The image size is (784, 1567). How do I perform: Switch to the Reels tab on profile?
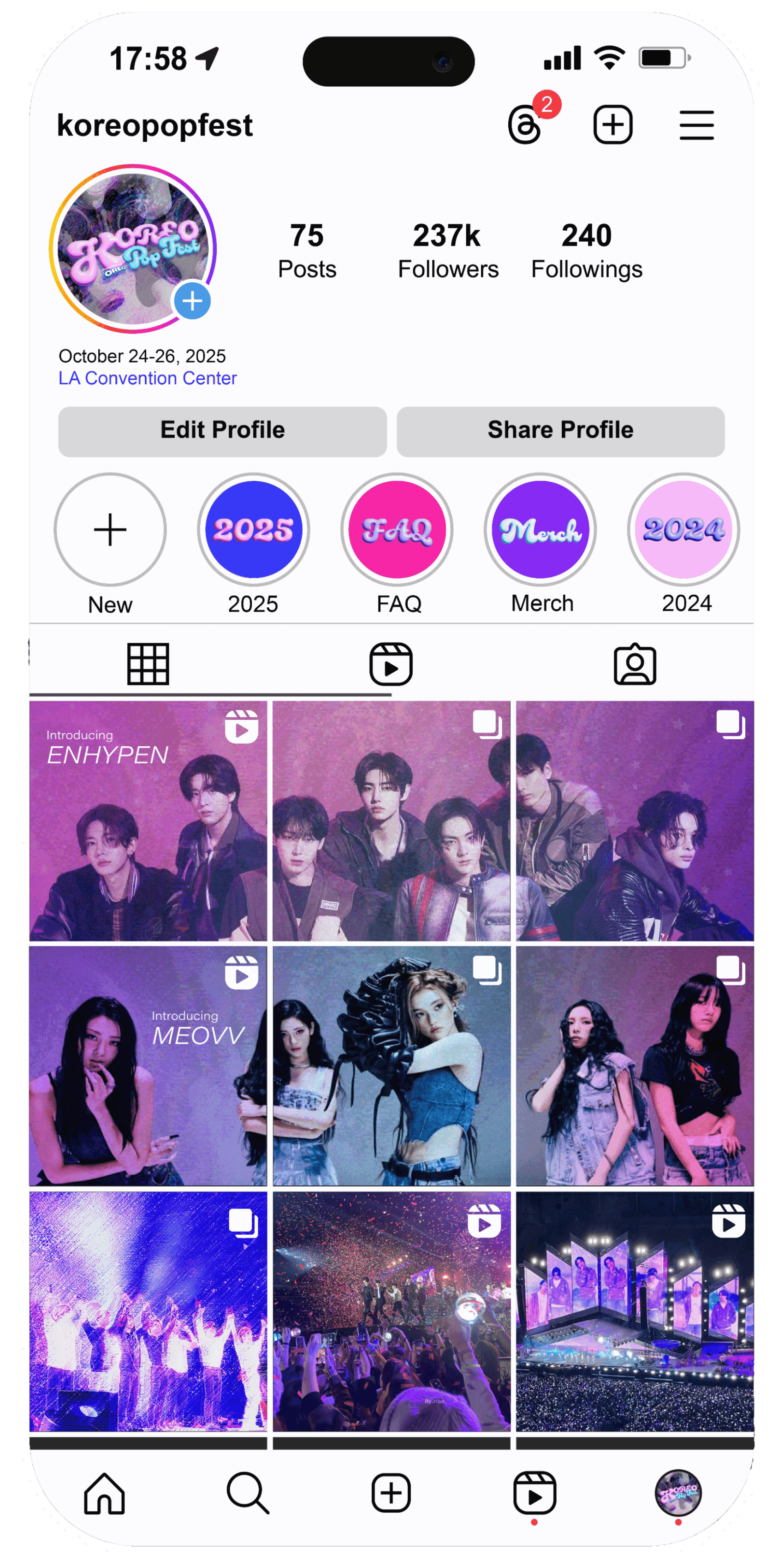point(391,664)
